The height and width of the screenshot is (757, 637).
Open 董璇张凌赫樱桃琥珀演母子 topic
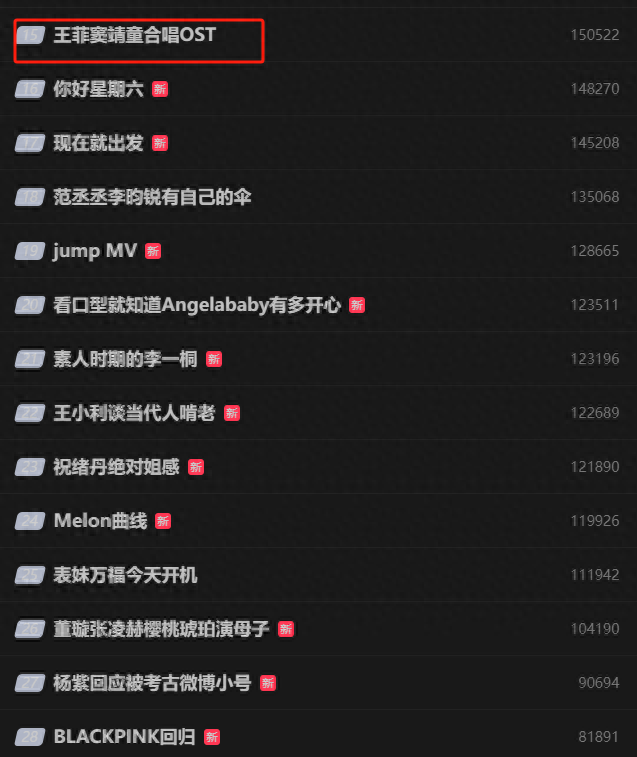(161, 629)
